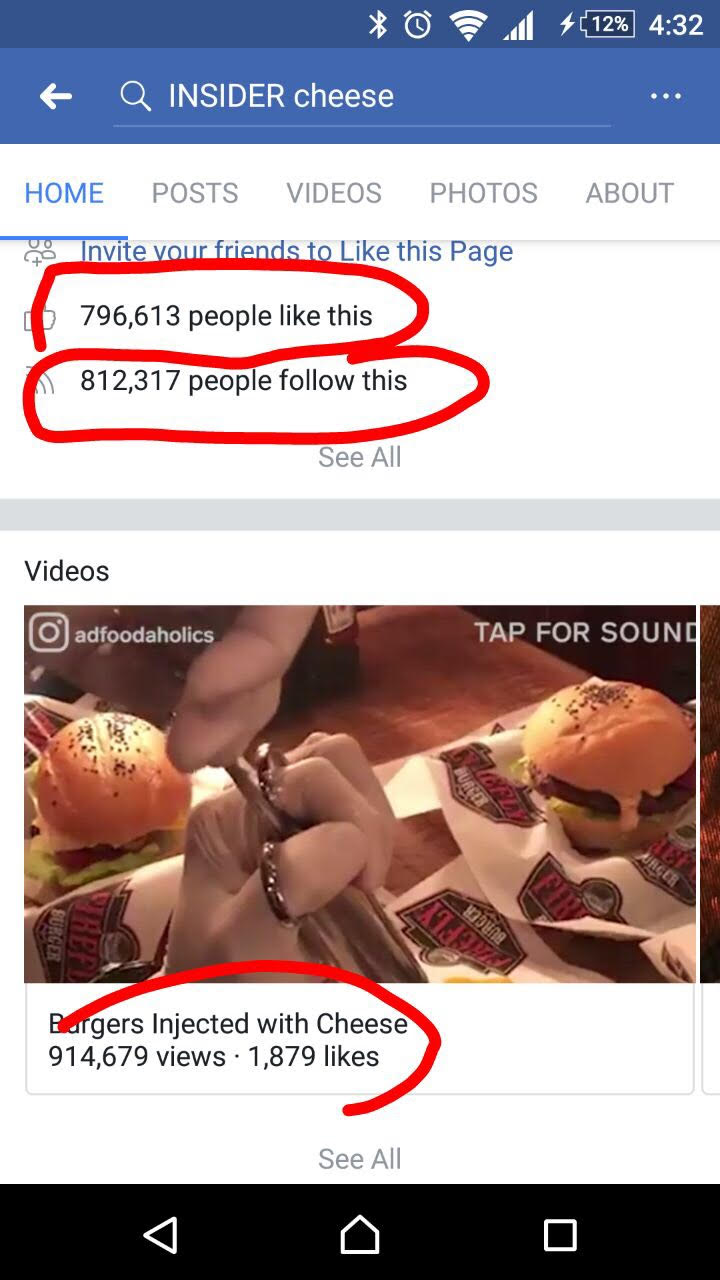Select the Home tab
The width and height of the screenshot is (720, 1280).
pos(64,192)
